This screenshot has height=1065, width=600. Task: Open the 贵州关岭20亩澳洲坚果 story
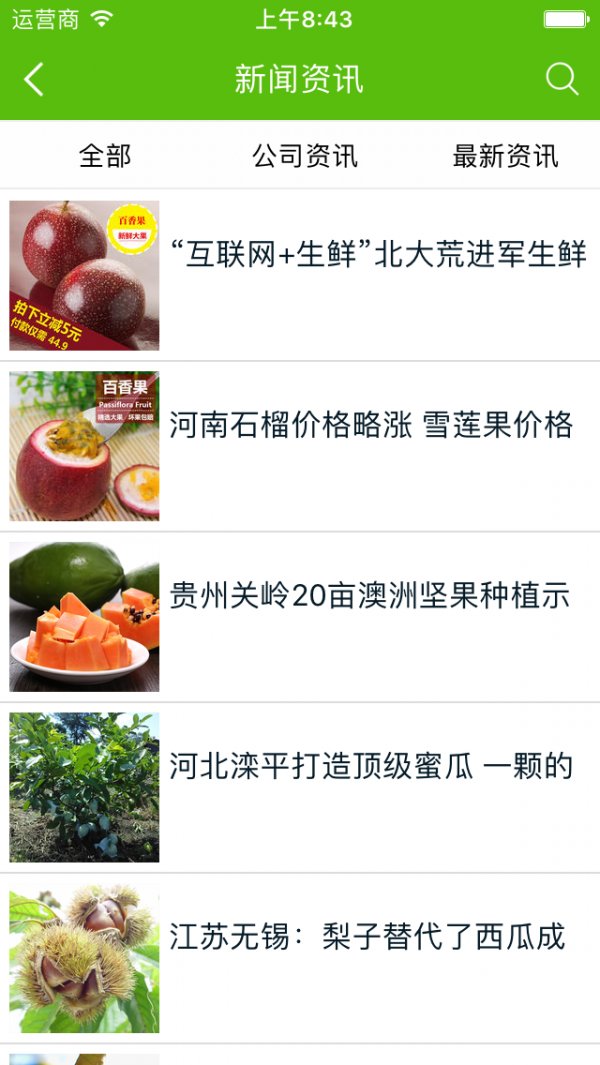coord(370,597)
